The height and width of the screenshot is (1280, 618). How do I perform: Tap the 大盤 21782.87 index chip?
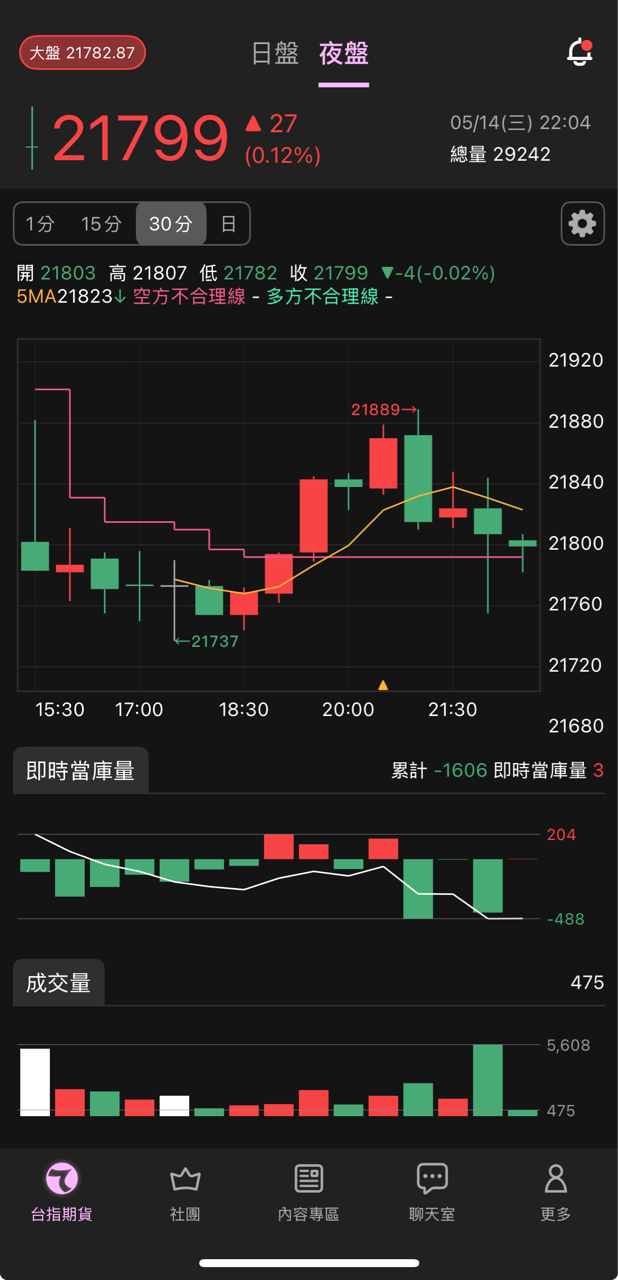[x=82, y=53]
